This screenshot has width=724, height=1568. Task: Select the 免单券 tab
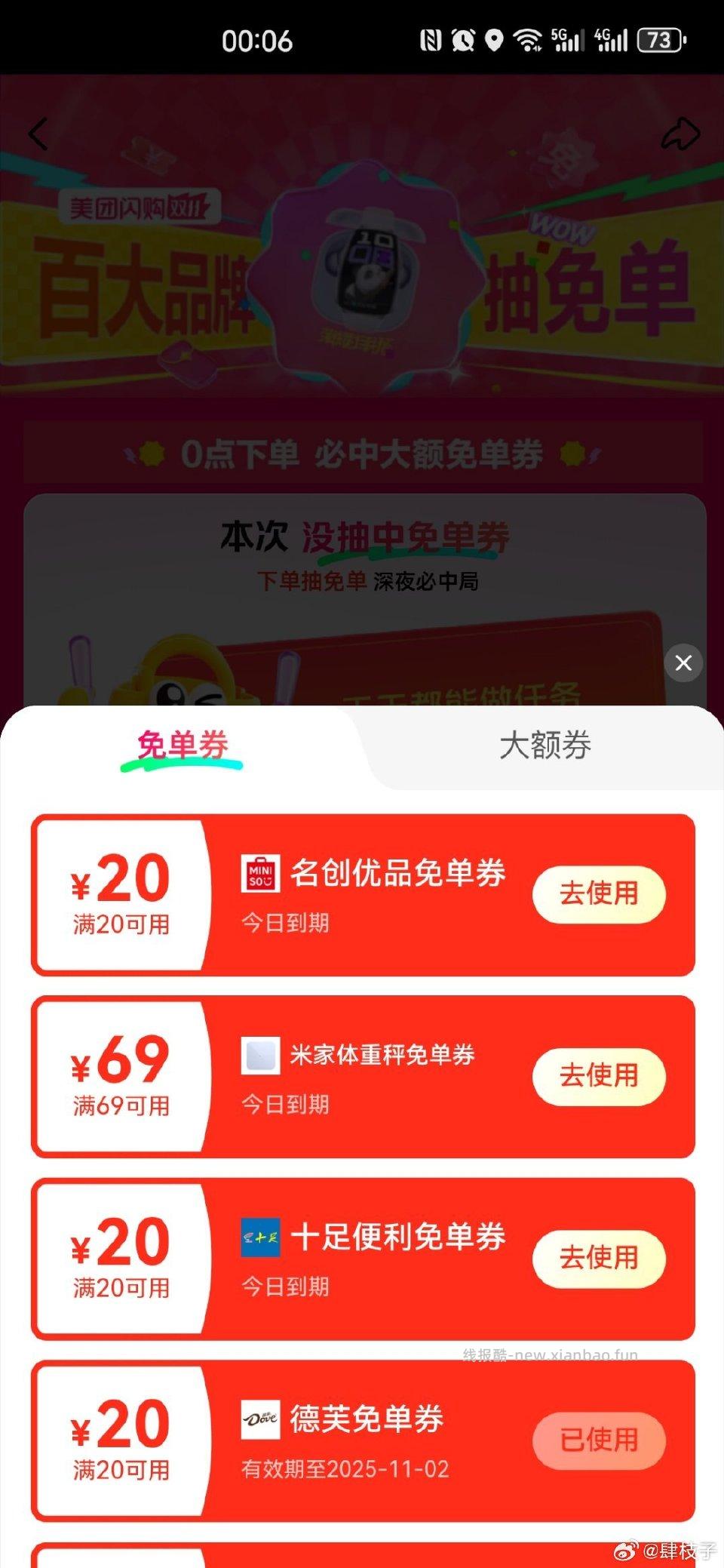183,746
